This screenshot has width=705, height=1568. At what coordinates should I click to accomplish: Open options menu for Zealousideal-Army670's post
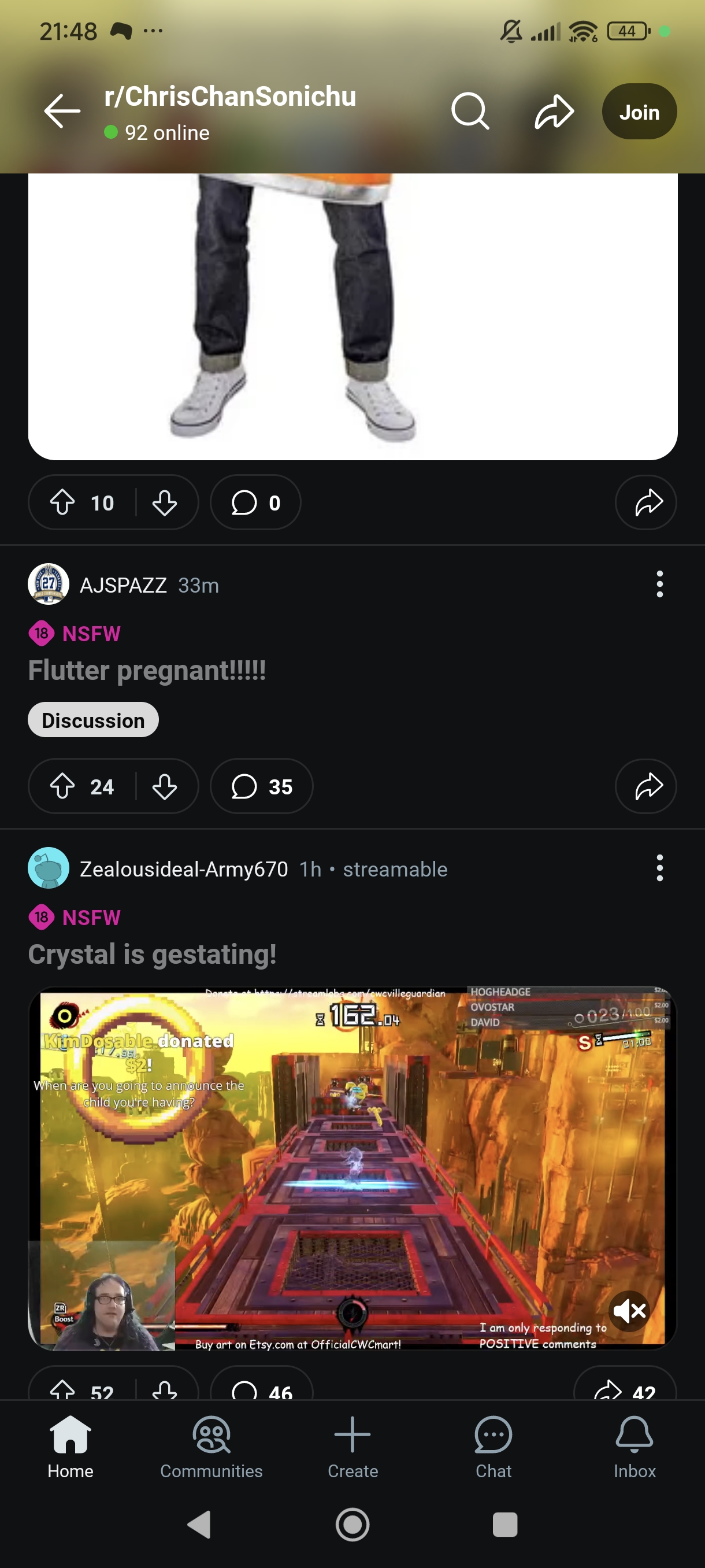[659, 868]
